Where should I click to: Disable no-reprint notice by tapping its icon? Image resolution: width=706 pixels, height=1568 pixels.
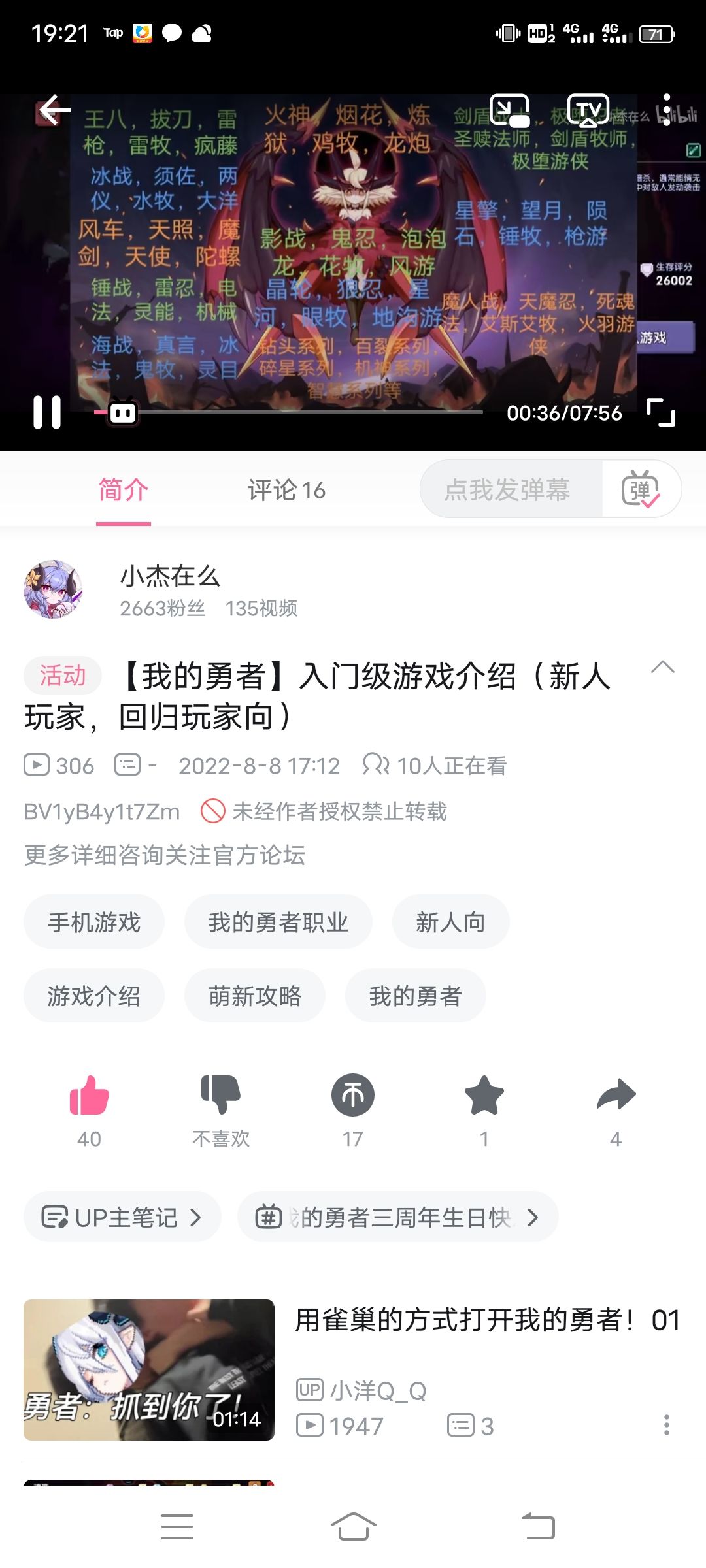(x=214, y=811)
